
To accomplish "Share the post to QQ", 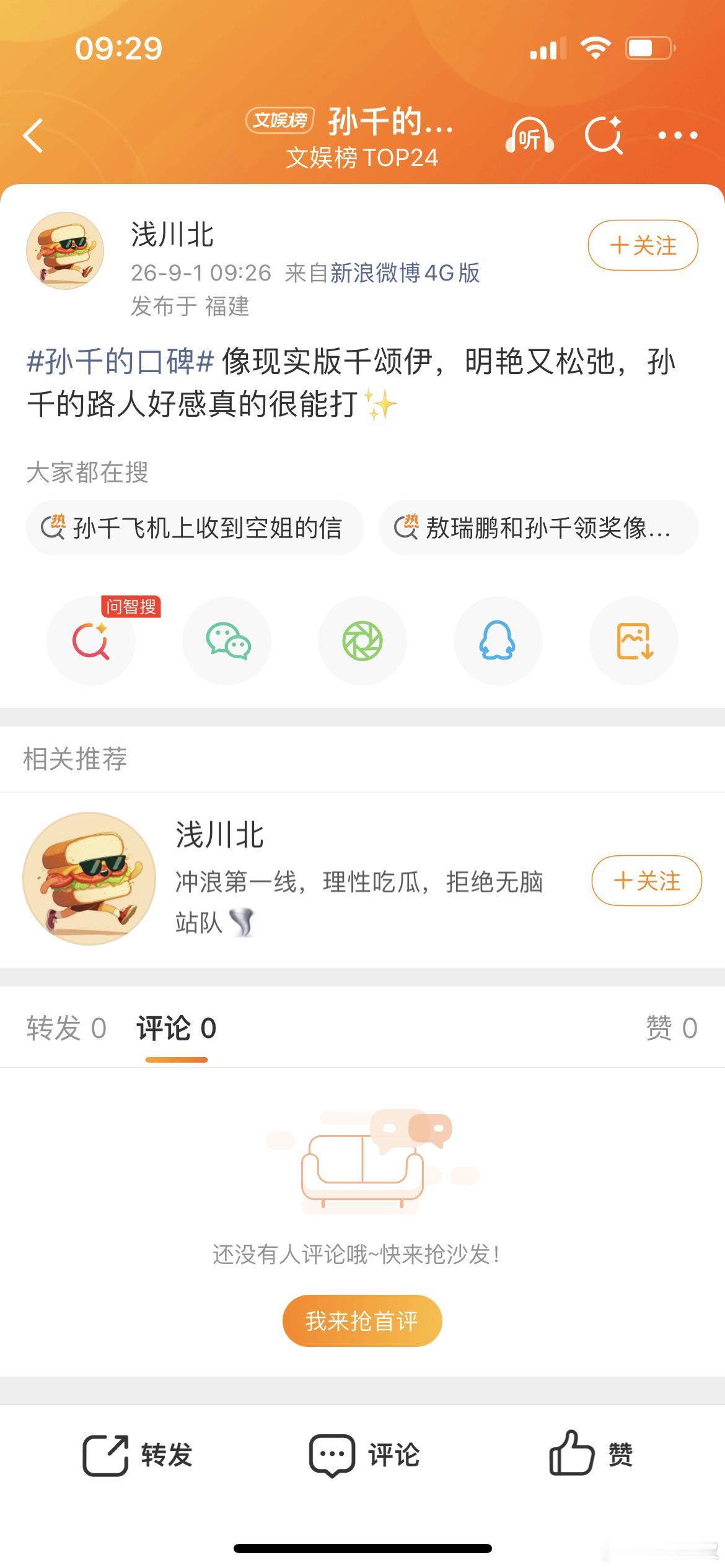I will pos(498,641).
